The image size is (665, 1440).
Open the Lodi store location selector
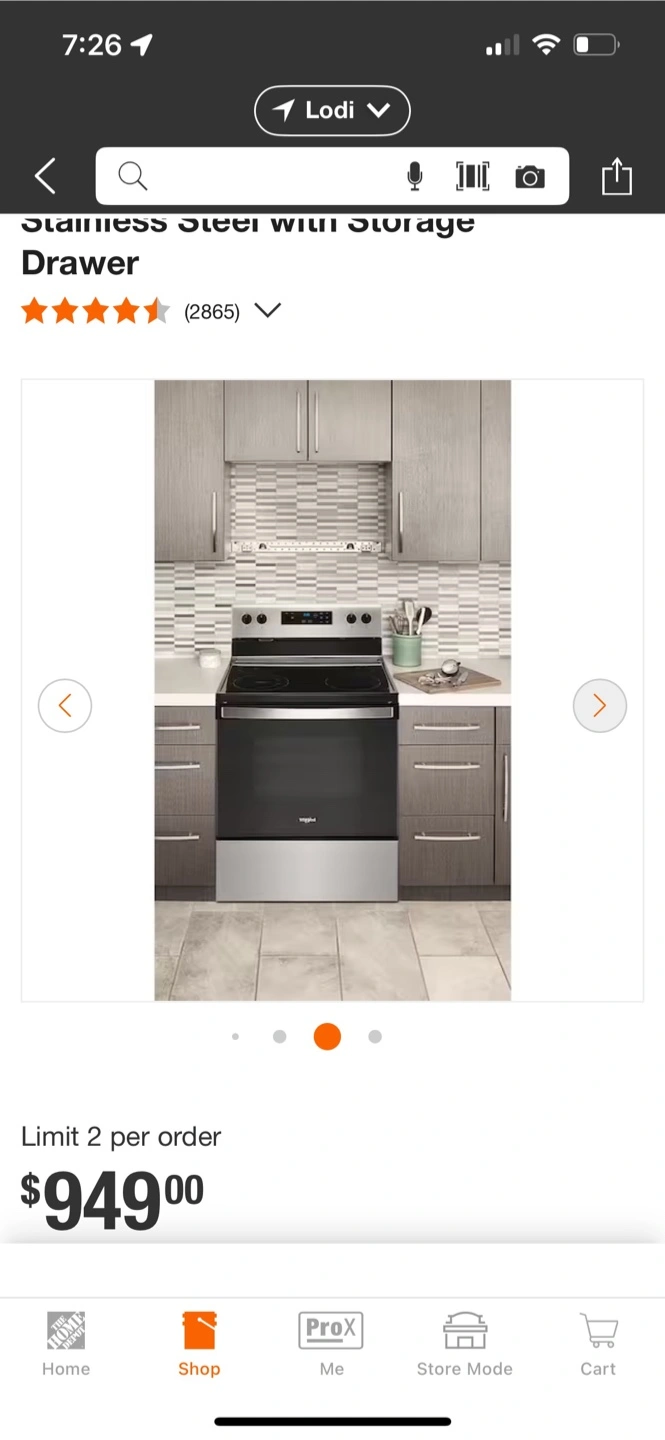[332, 110]
